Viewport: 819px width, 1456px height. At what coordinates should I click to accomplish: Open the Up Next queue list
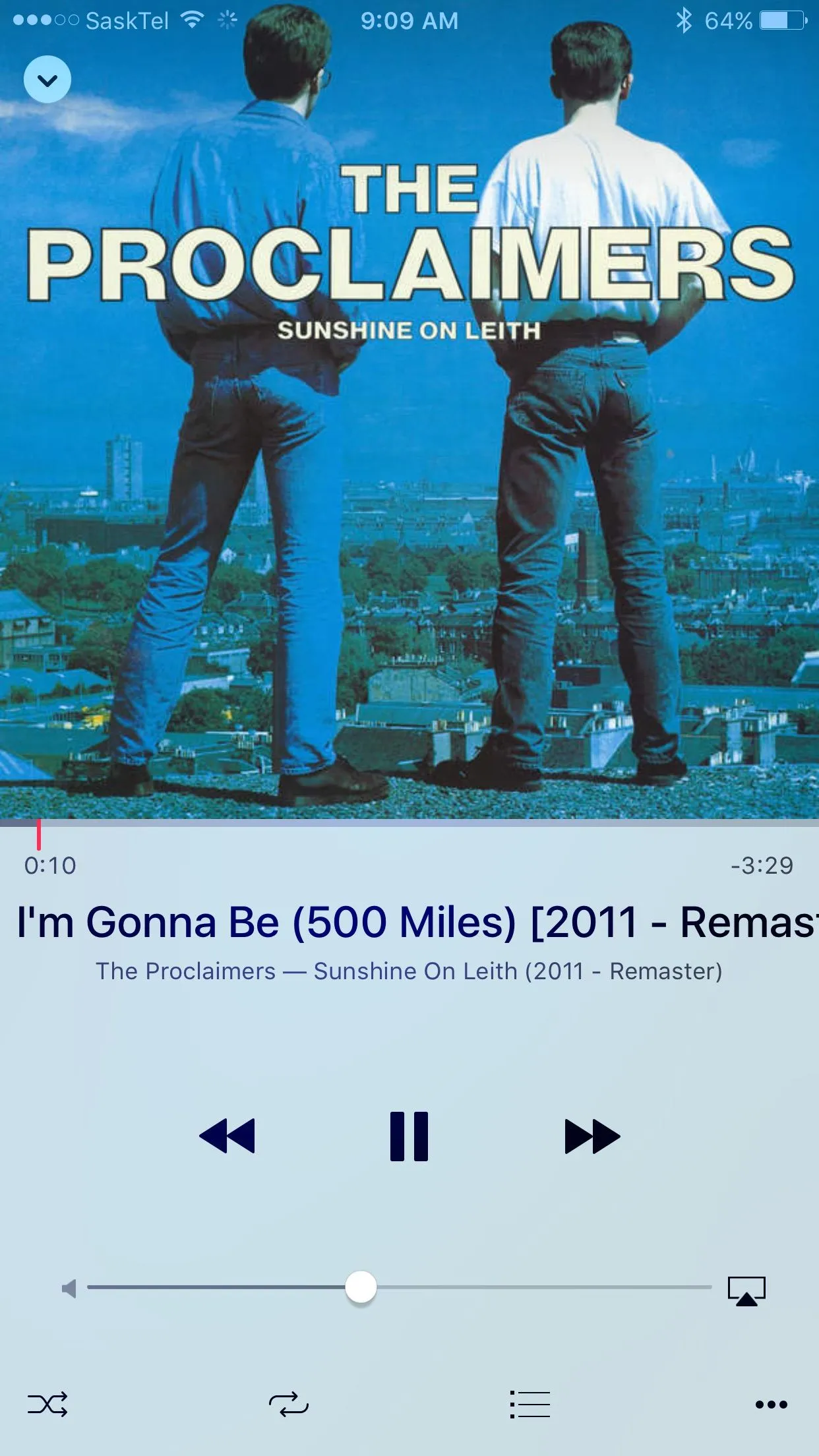[530, 1404]
